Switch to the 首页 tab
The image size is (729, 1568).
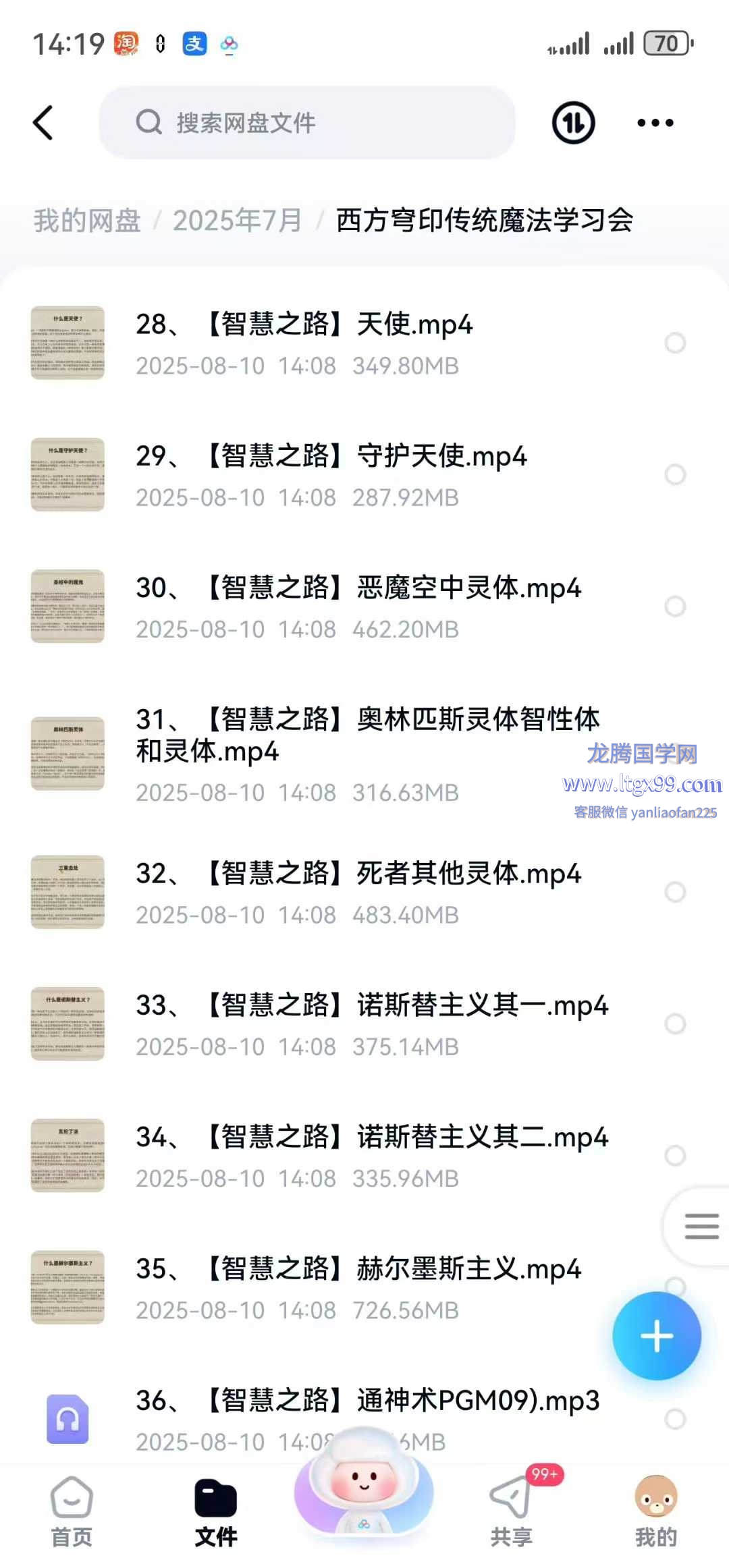click(72, 1511)
